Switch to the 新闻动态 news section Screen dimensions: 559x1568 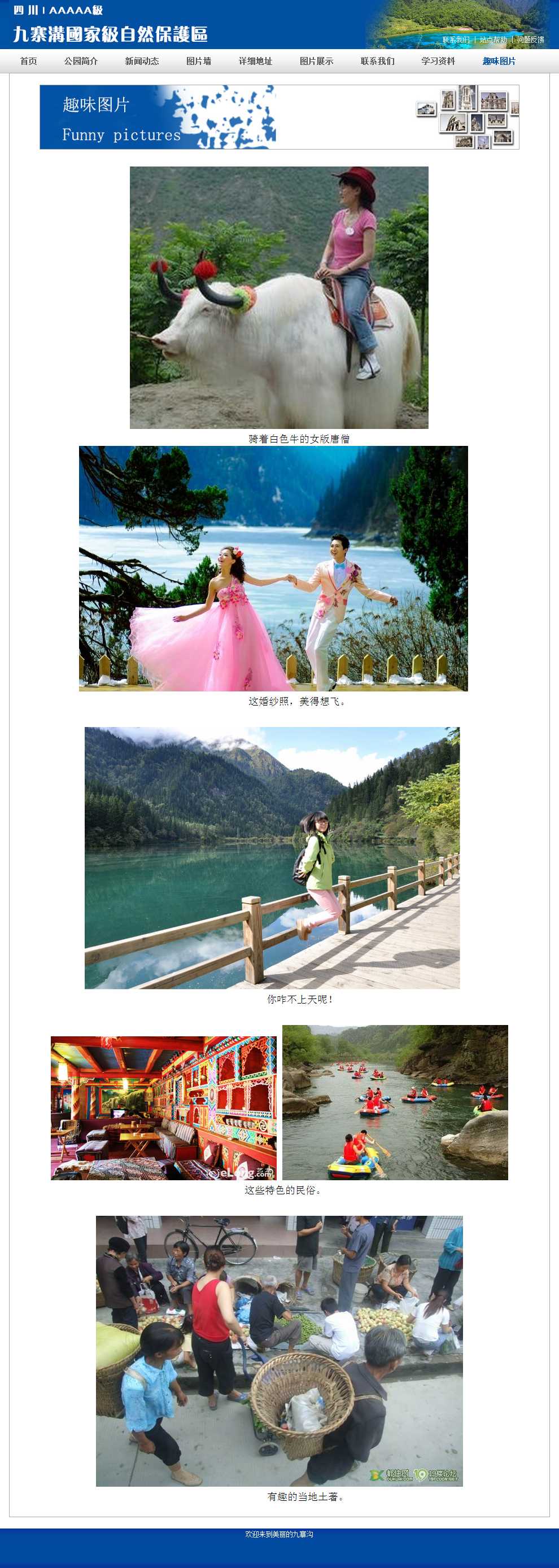point(142,61)
